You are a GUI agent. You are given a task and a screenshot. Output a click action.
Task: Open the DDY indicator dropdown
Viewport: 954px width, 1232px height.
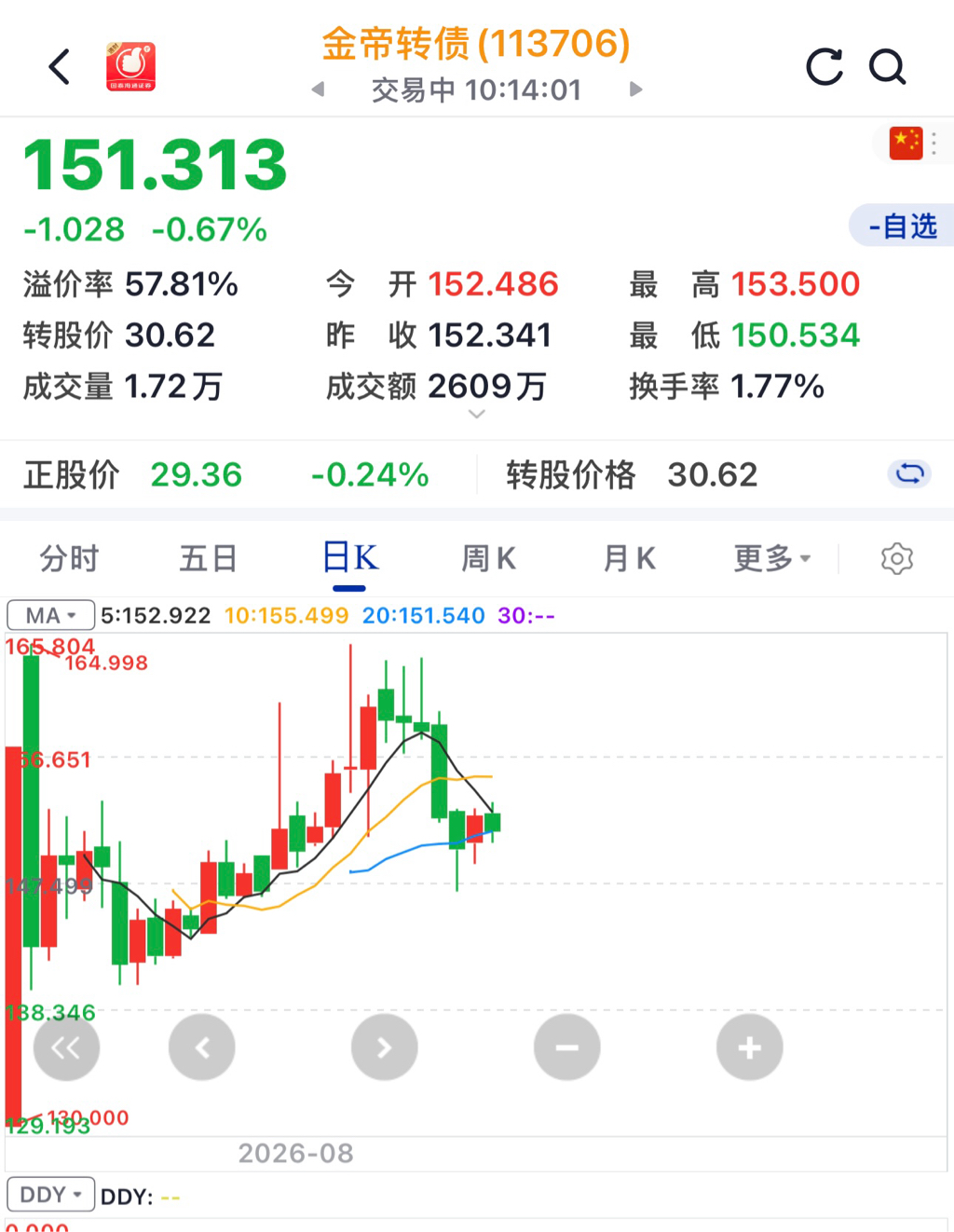50,1194
